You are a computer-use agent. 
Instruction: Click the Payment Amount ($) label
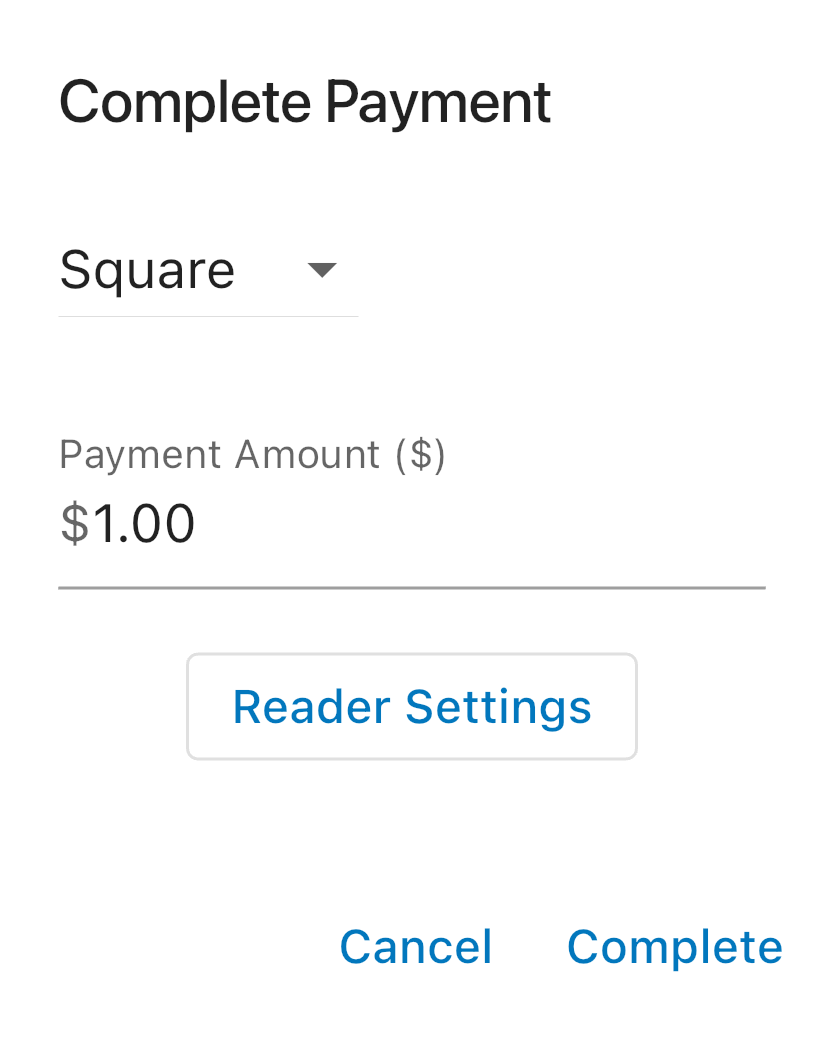point(252,454)
